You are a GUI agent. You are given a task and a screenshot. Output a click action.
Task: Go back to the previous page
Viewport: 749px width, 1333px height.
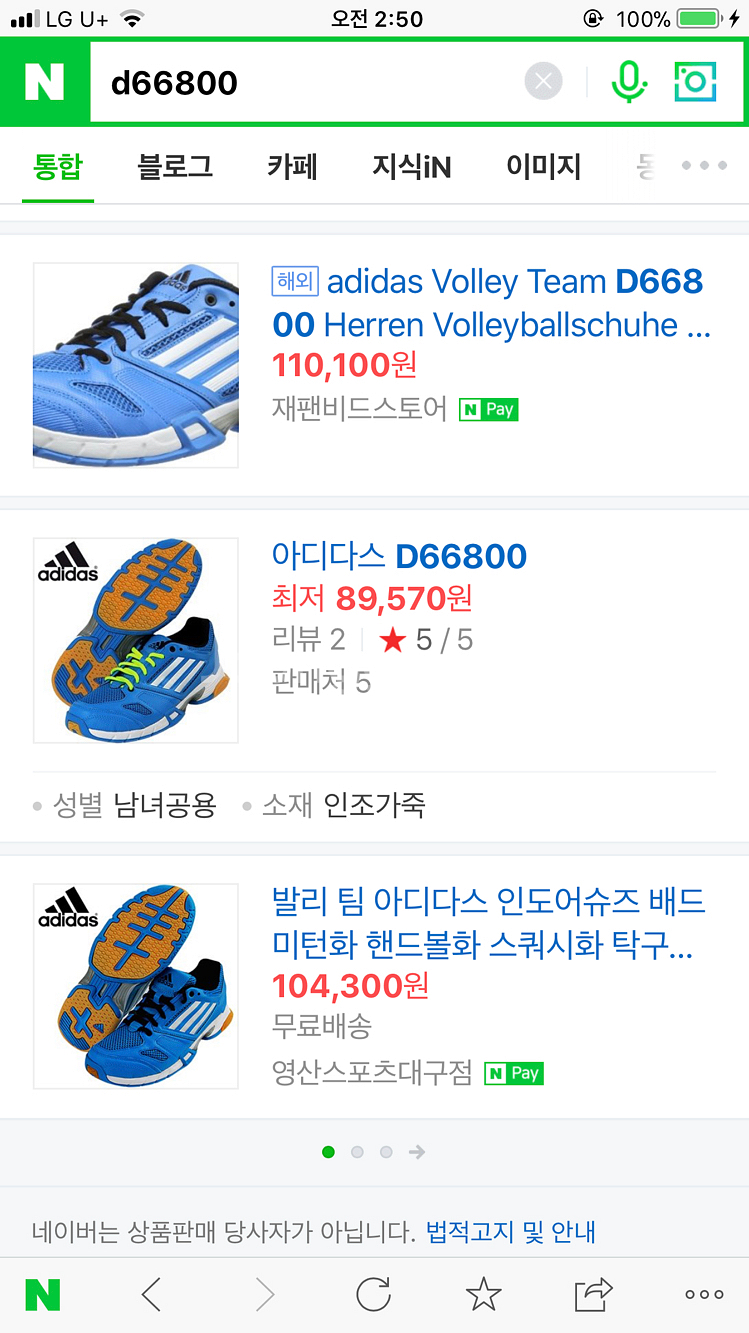(151, 1295)
